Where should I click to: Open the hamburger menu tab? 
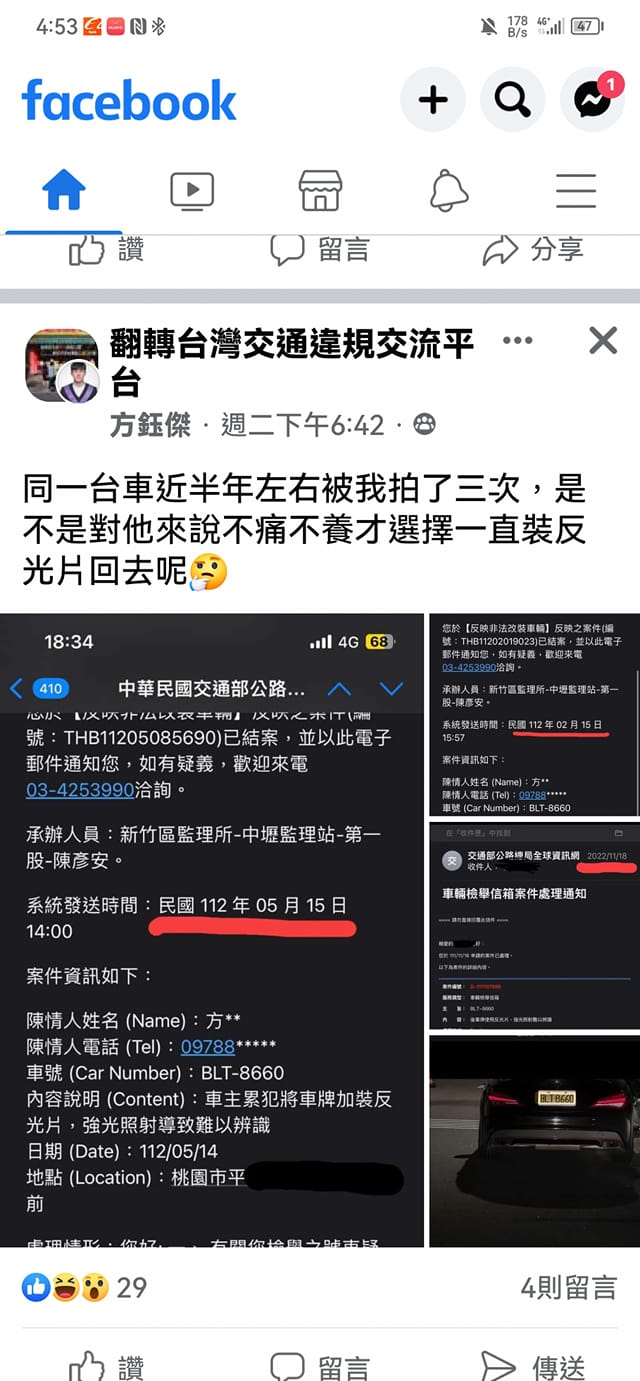pyautogui.click(x=576, y=190)
